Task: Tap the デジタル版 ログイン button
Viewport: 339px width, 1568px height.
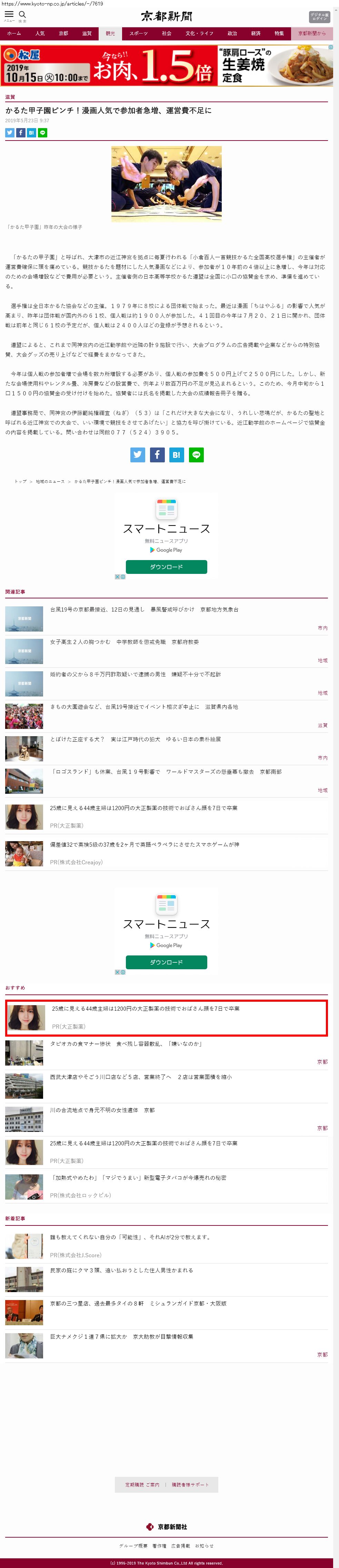Action: (319, 17)
